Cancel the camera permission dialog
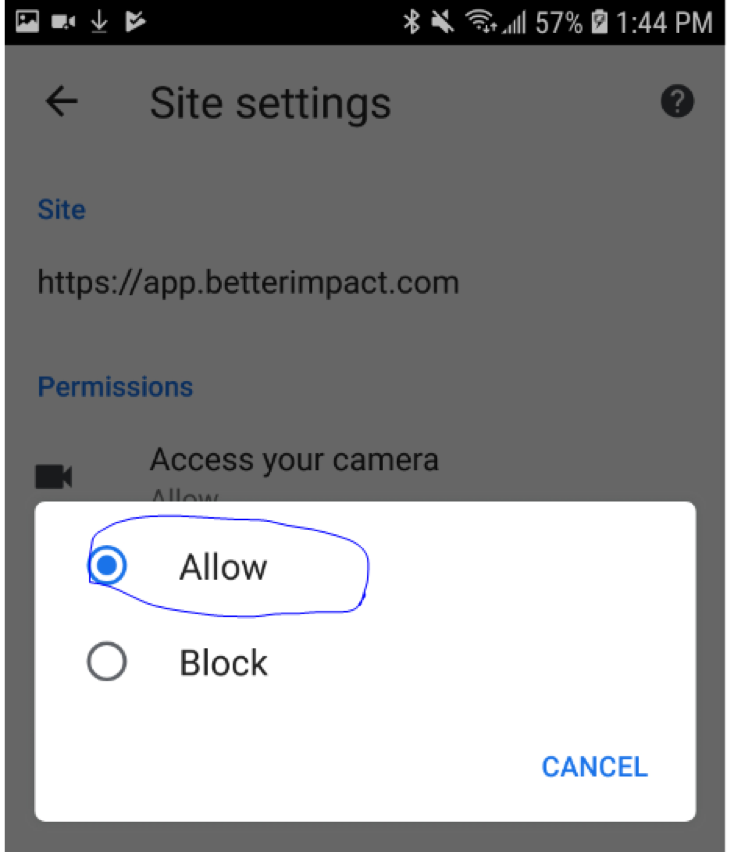This screenshot has width=733, height=852. point(594,767)
